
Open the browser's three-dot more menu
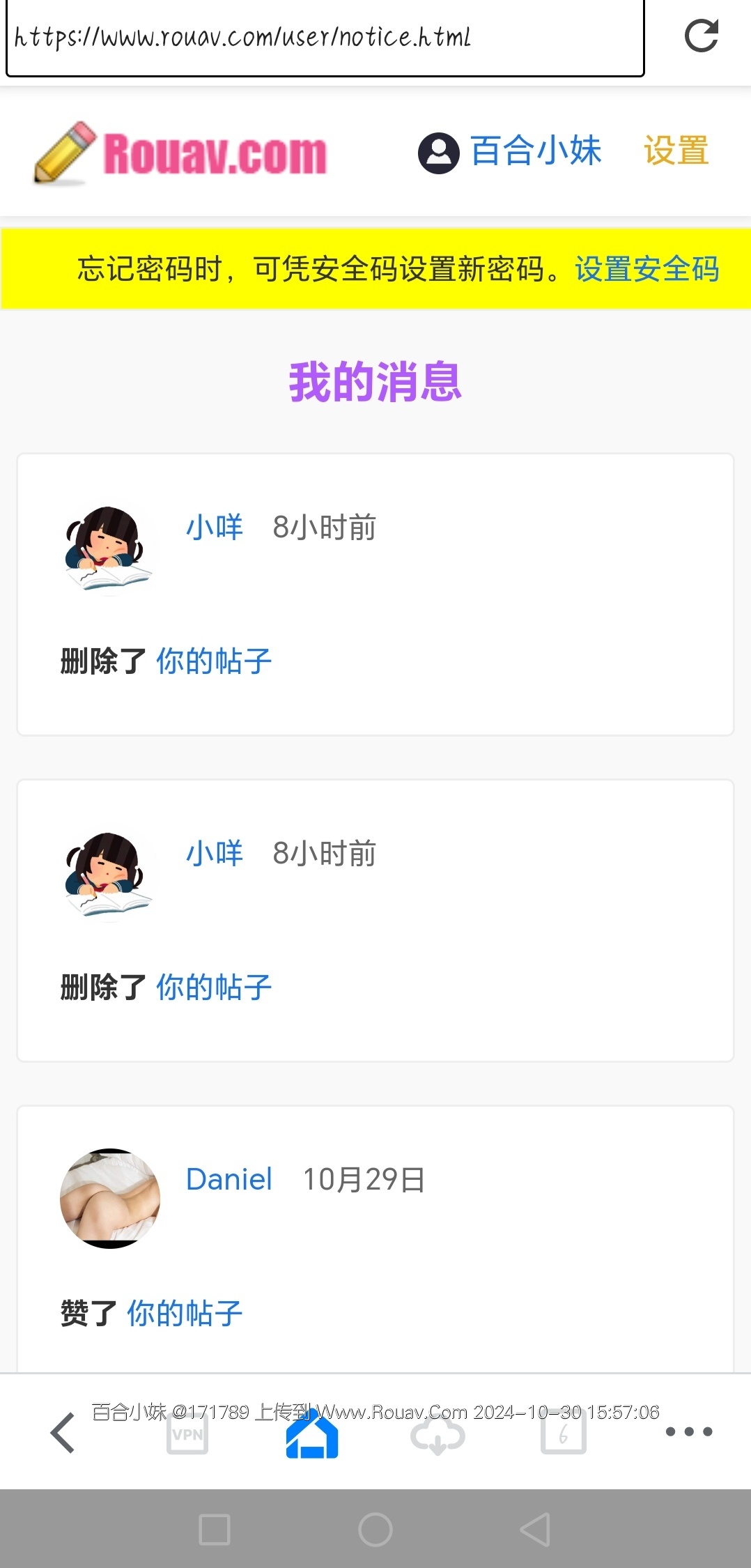coord(688,1432)
